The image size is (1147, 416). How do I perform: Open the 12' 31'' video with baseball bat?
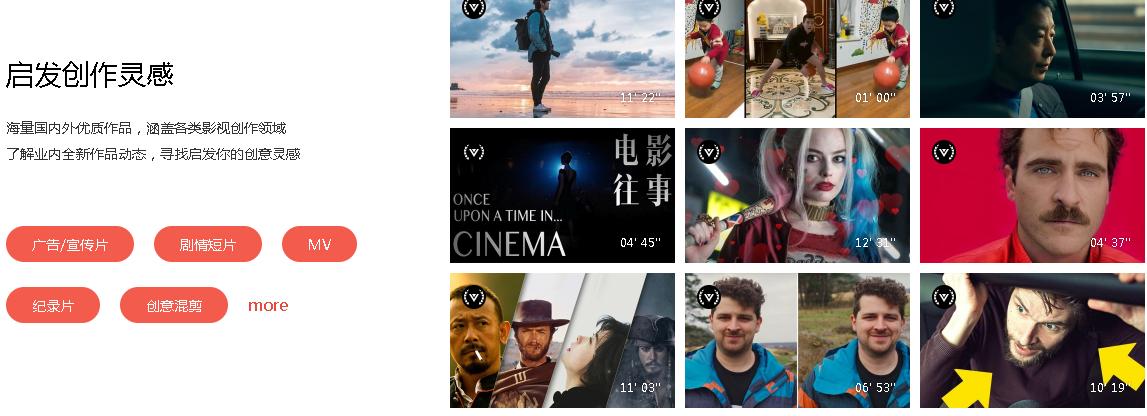click(x=797, y=195)
